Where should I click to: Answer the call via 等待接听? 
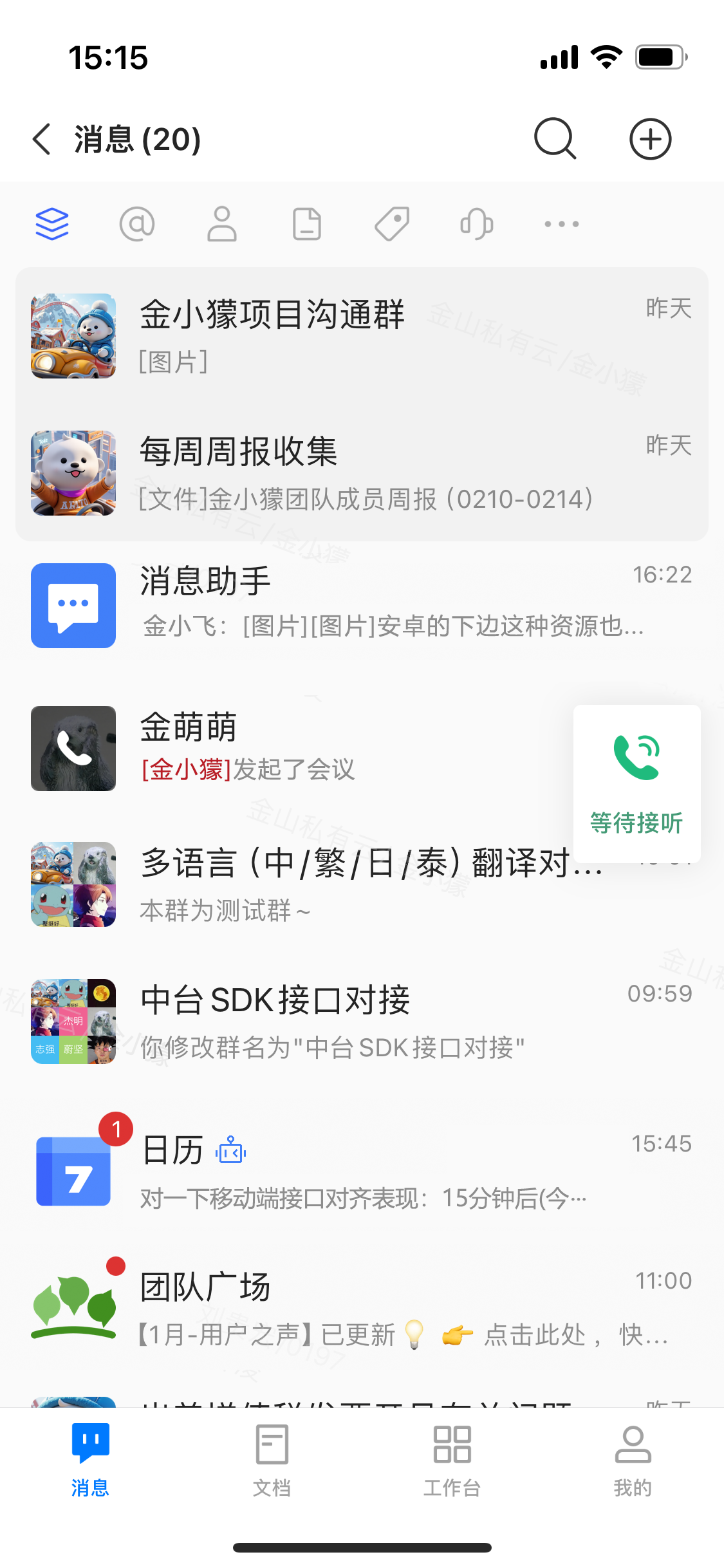click(636, 783)
